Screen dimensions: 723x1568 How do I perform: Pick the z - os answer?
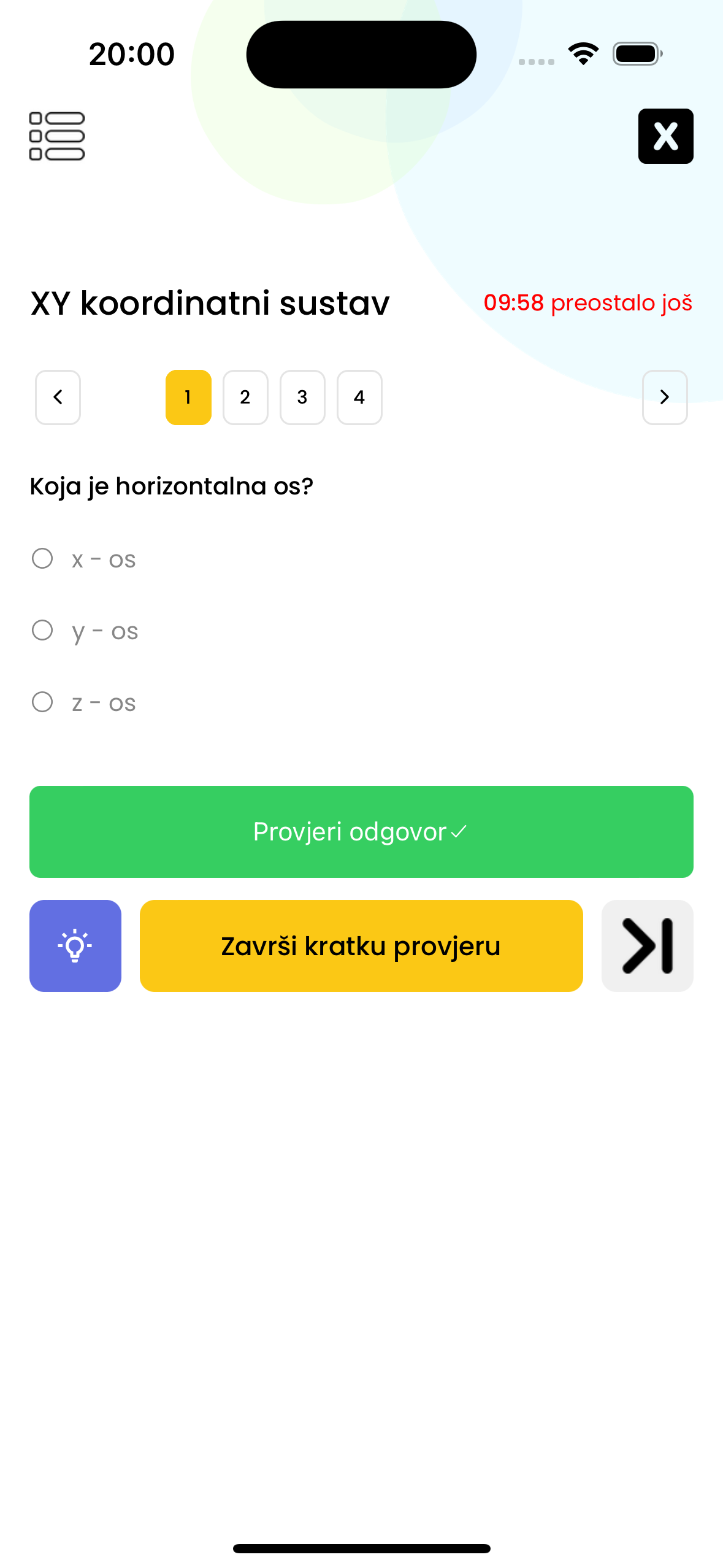(83, 702)
